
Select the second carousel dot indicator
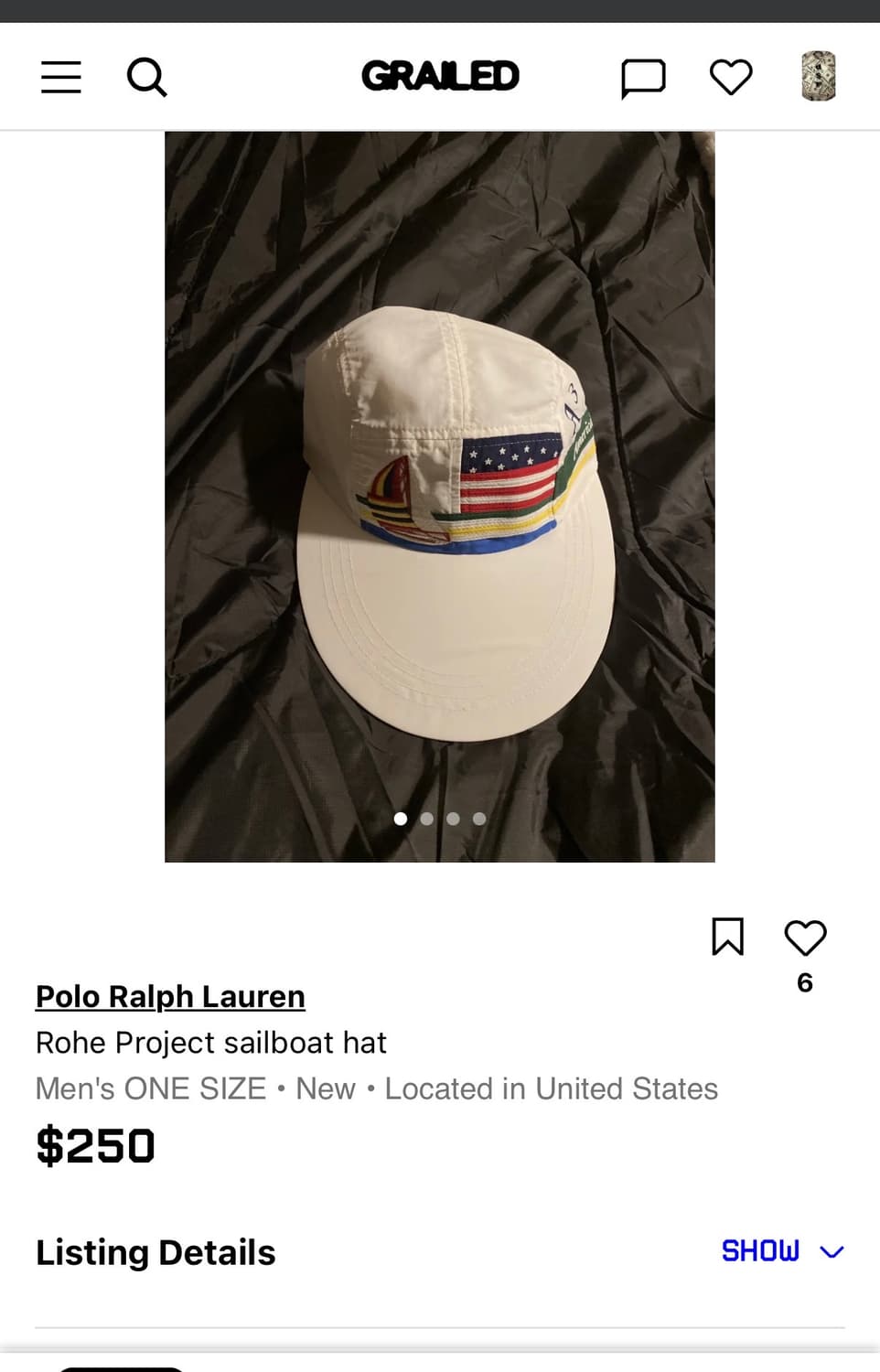click(x=426, y=820)
